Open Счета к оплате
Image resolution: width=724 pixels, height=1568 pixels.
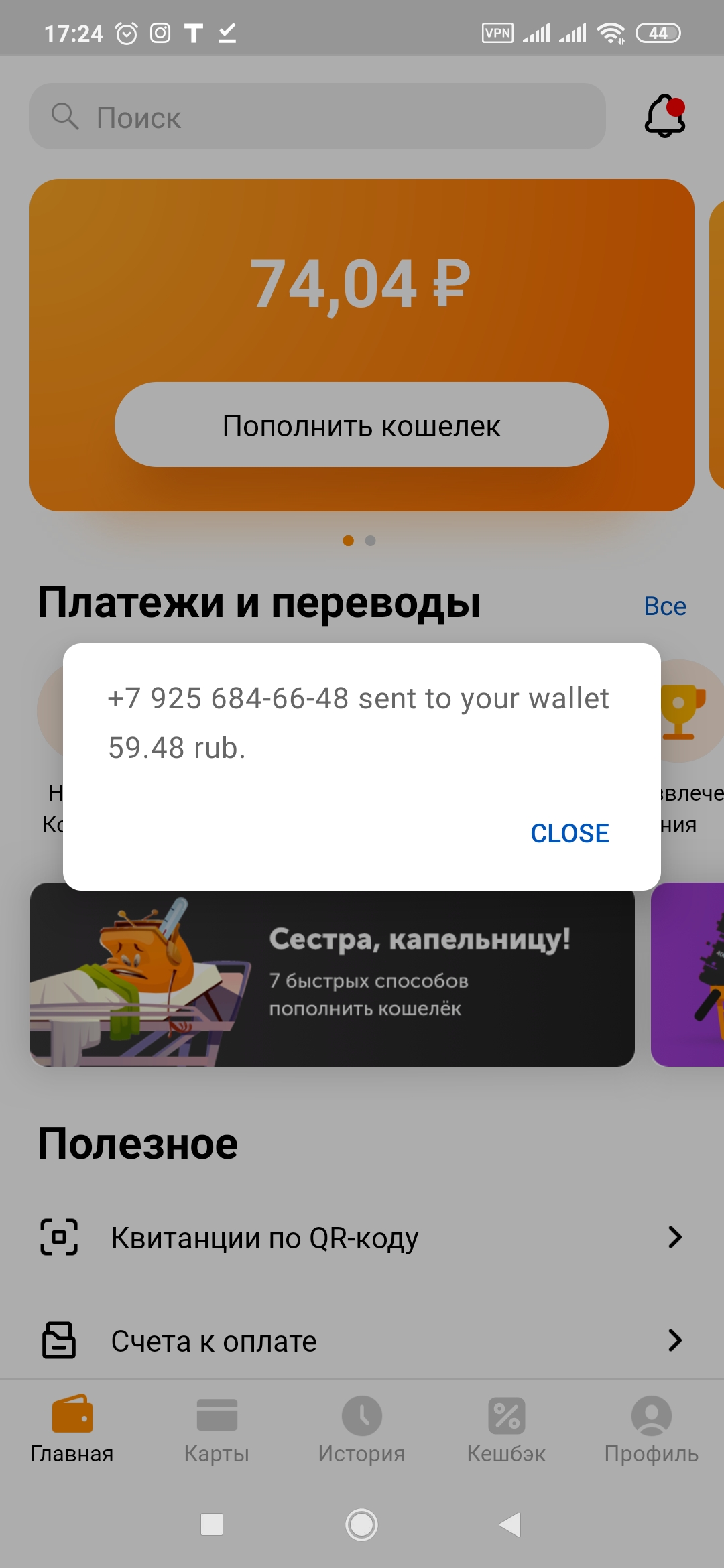(362, 1341)
